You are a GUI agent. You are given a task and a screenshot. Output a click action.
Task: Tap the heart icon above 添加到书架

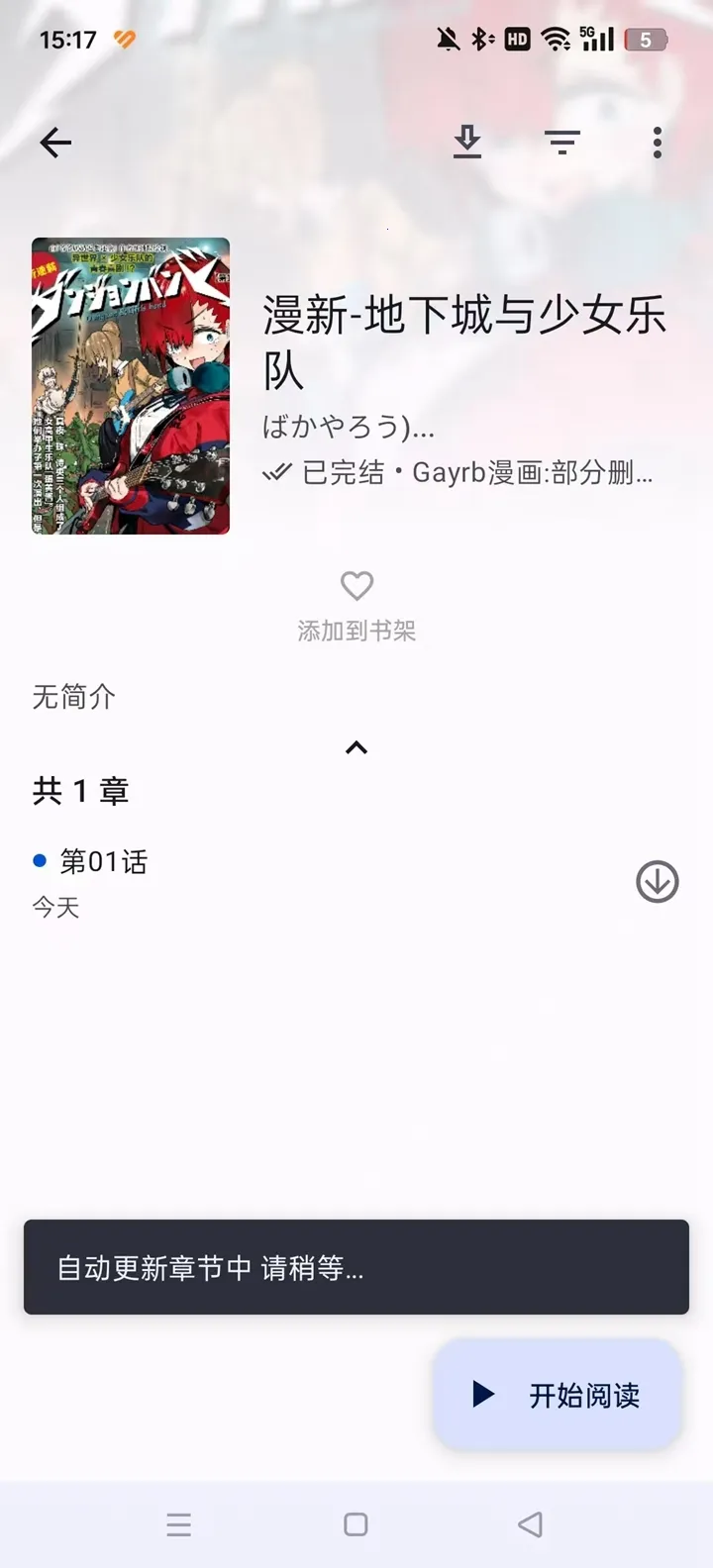tap(356, 586)
